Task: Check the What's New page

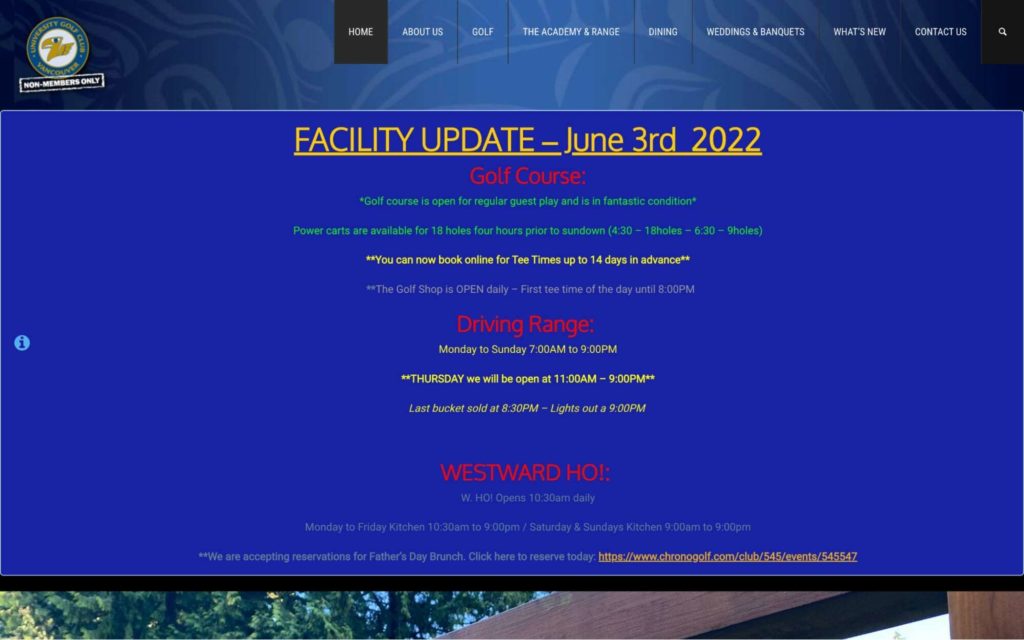Action: 859,32
